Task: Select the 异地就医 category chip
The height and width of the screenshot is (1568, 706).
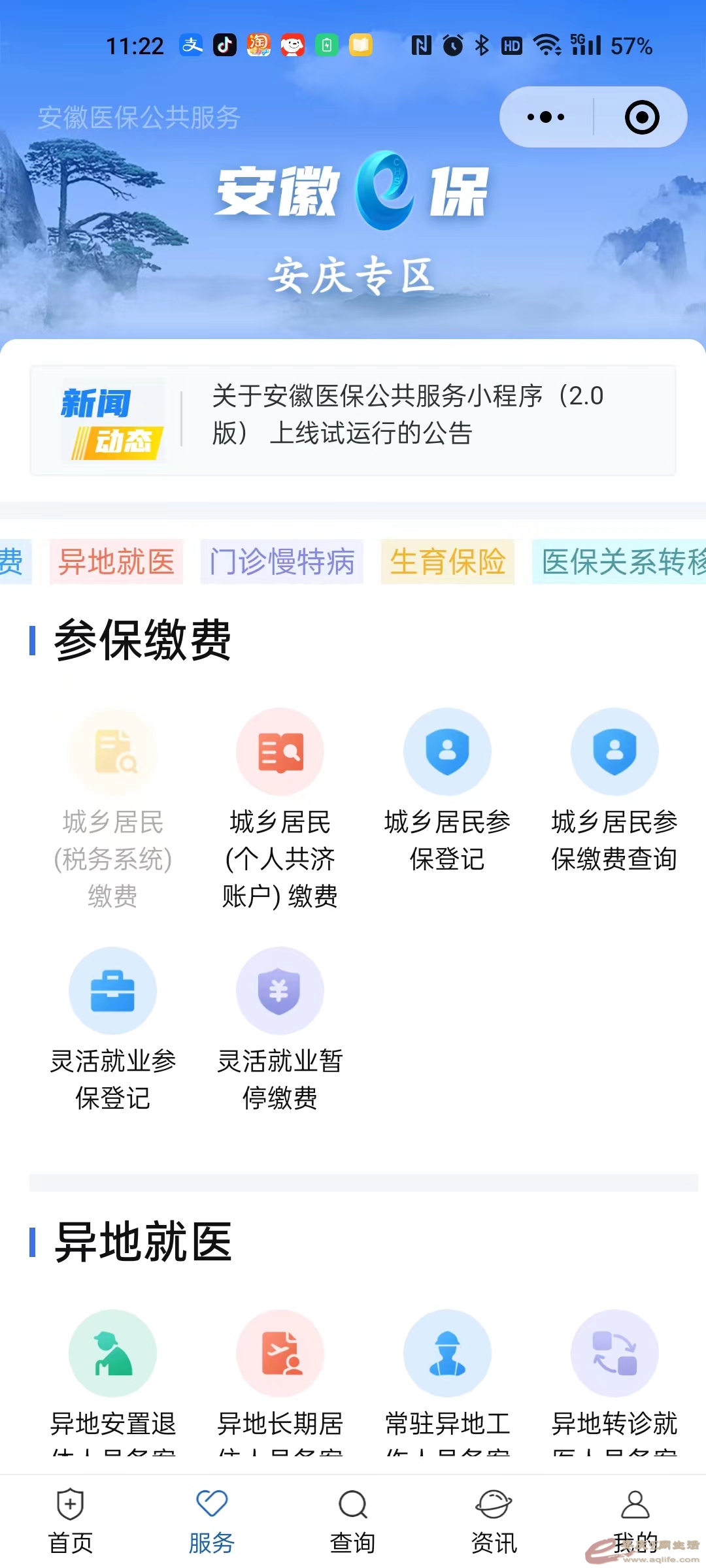Action: (x=116, y=562)
